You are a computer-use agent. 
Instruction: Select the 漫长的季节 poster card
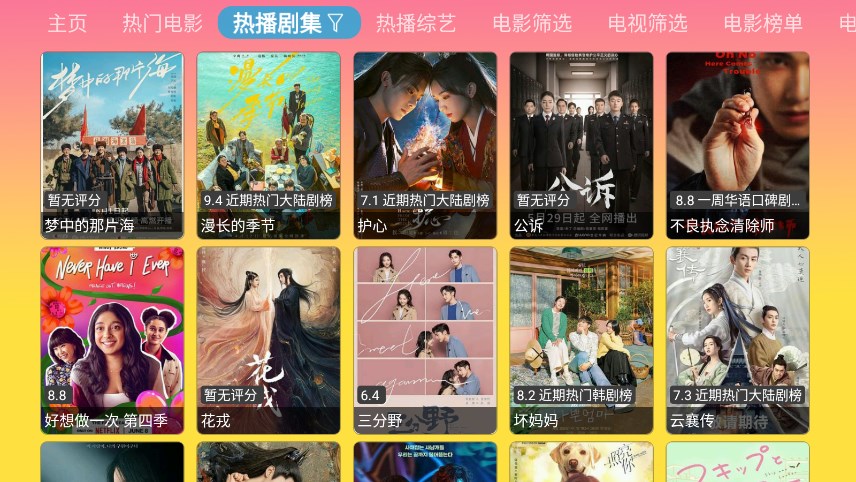point(268,145)
